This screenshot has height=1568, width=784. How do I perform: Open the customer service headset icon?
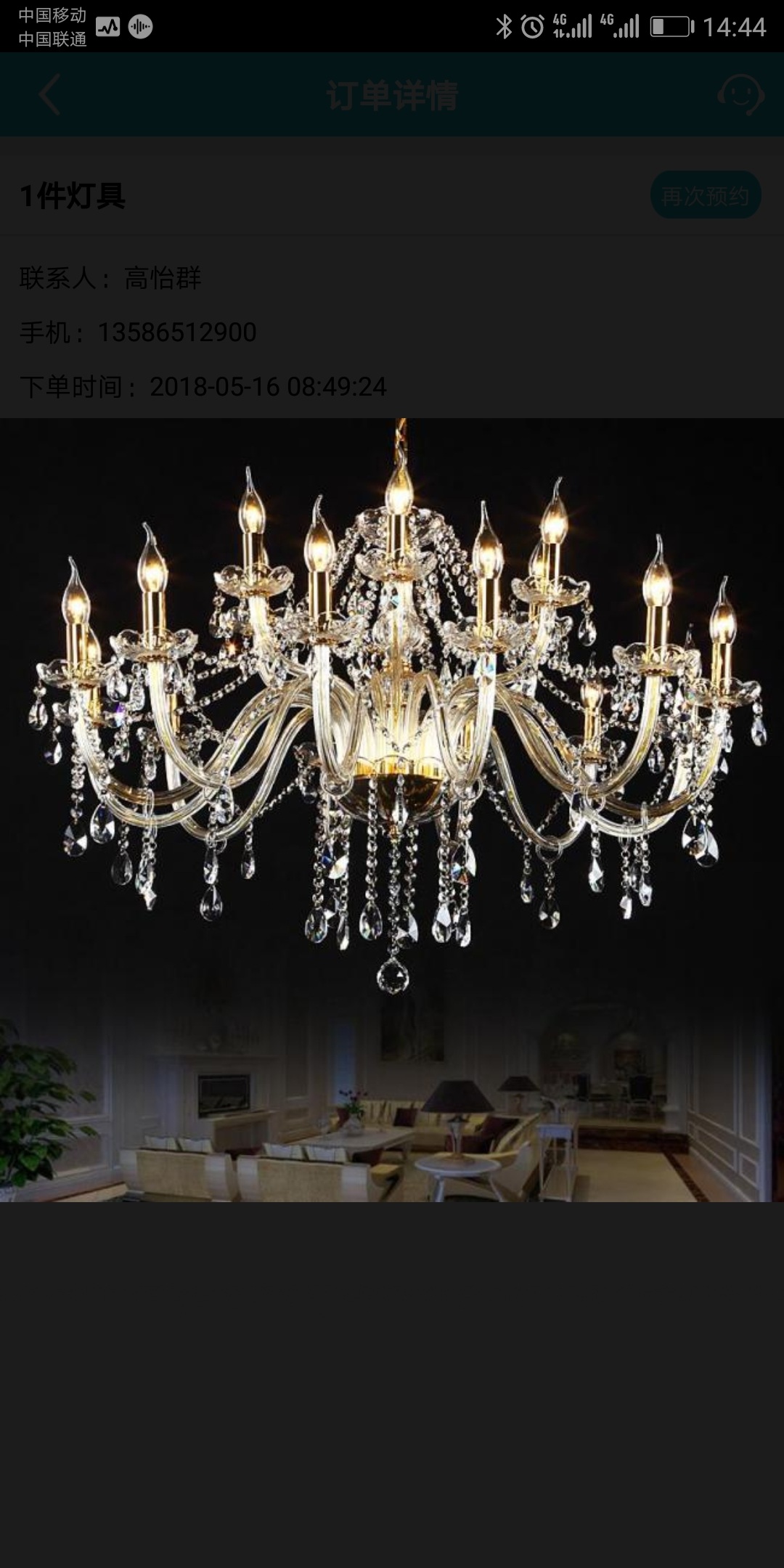[x=740, y=94]
